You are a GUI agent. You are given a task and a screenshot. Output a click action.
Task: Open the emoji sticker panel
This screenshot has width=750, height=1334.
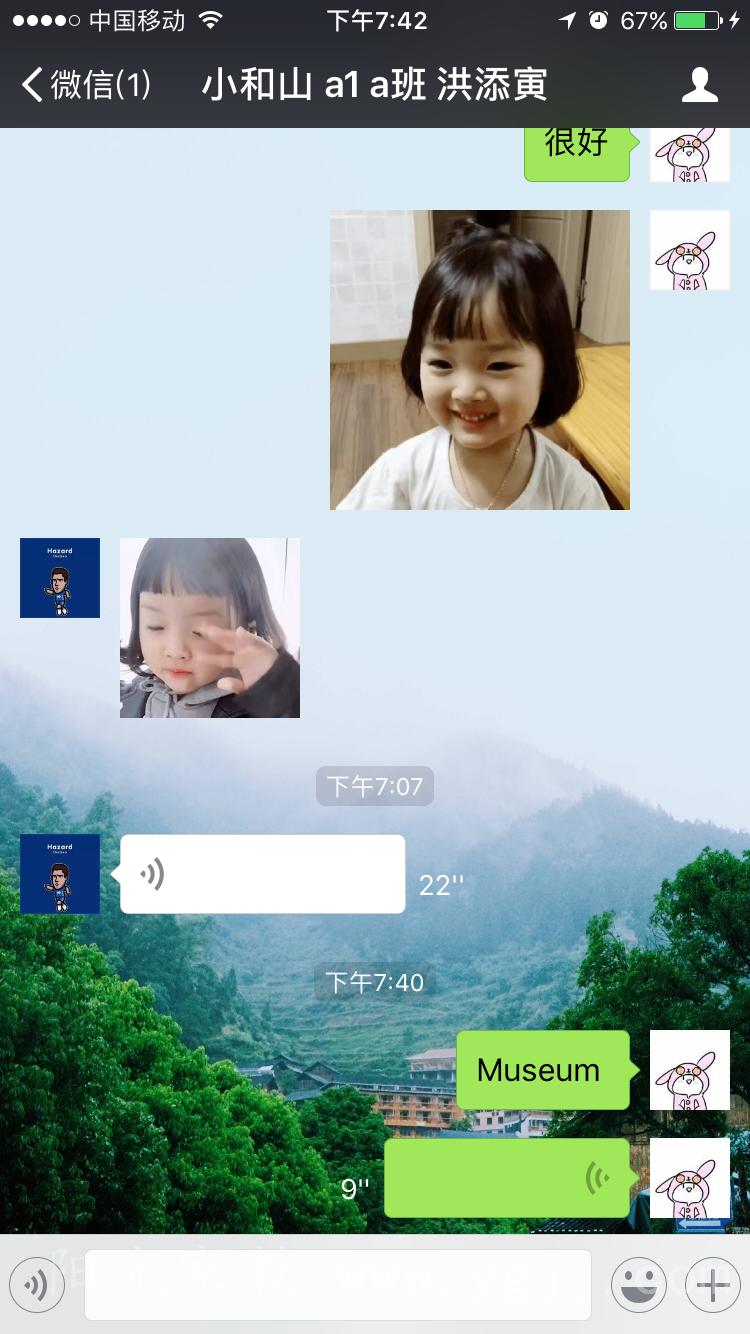coord(638,1284)
